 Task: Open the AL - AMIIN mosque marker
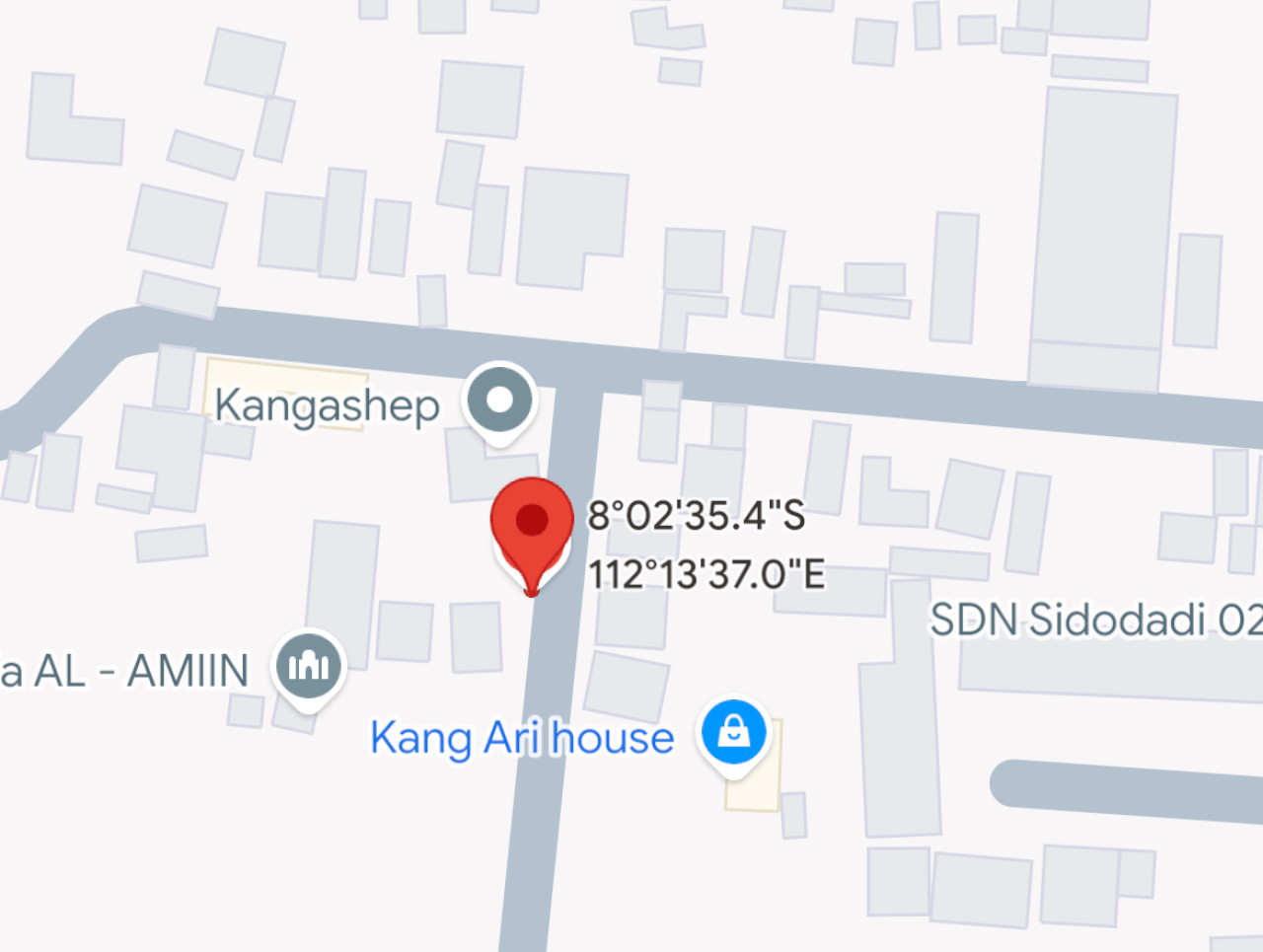(309, 666)
